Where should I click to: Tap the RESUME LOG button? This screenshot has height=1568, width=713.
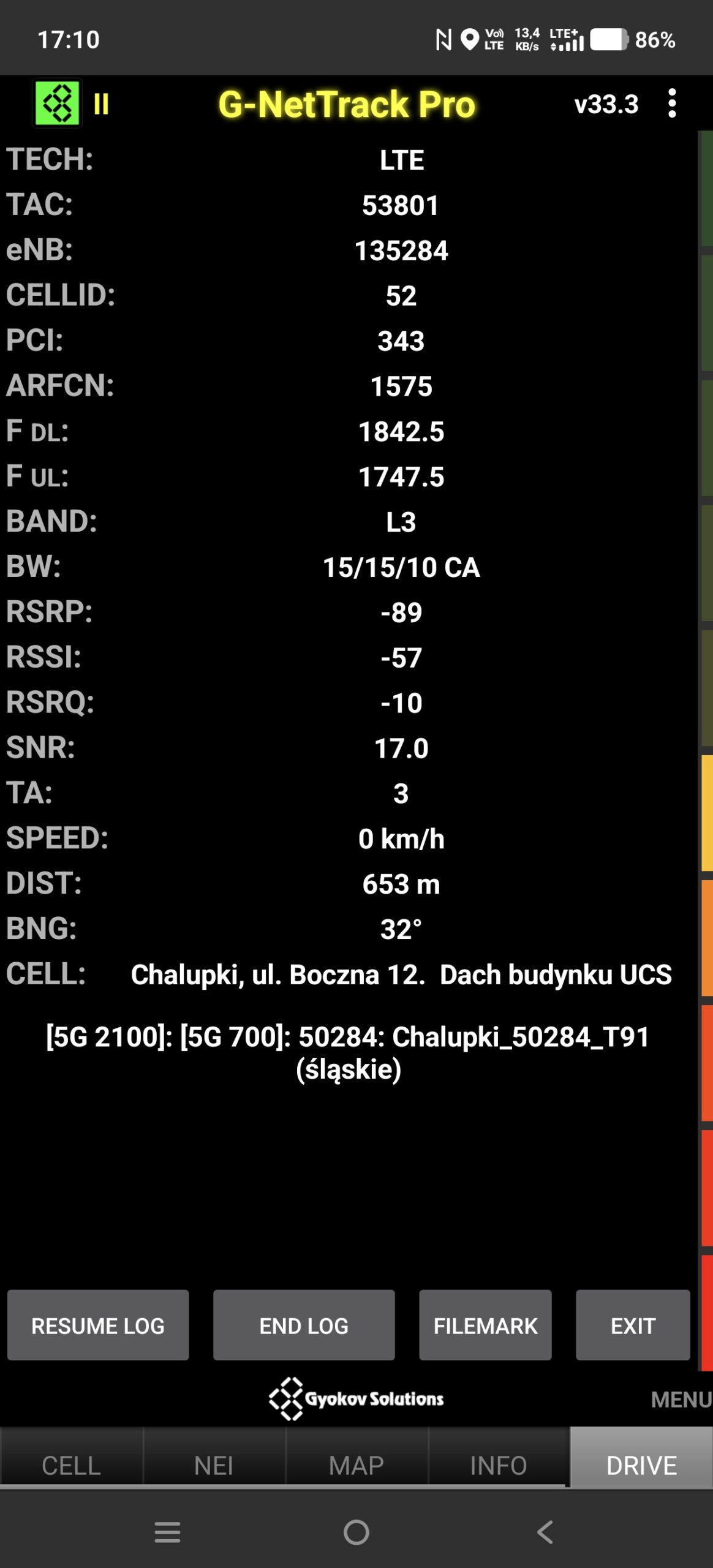click(x=98, y=1325)
